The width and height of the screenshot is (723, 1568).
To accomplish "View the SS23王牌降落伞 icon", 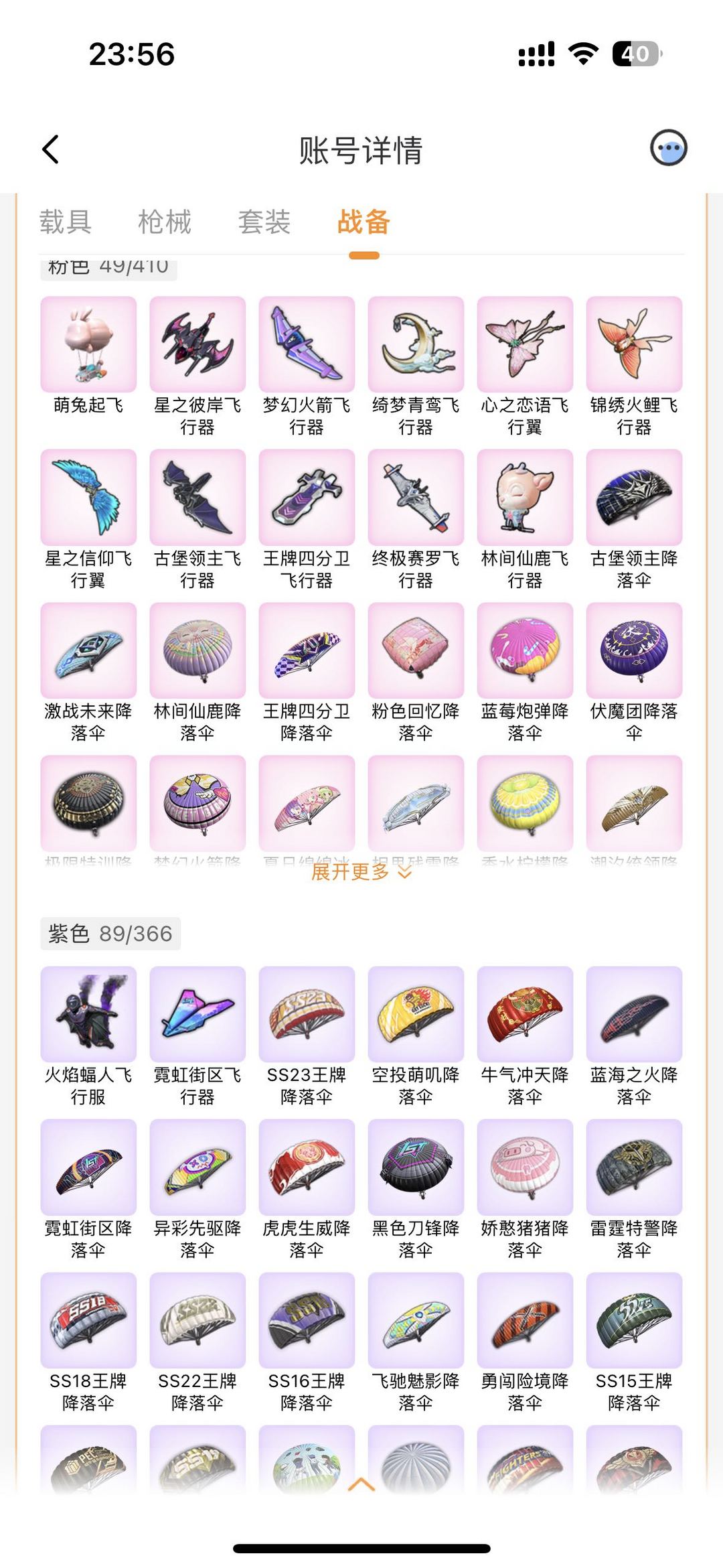I will click(307, 1013).
